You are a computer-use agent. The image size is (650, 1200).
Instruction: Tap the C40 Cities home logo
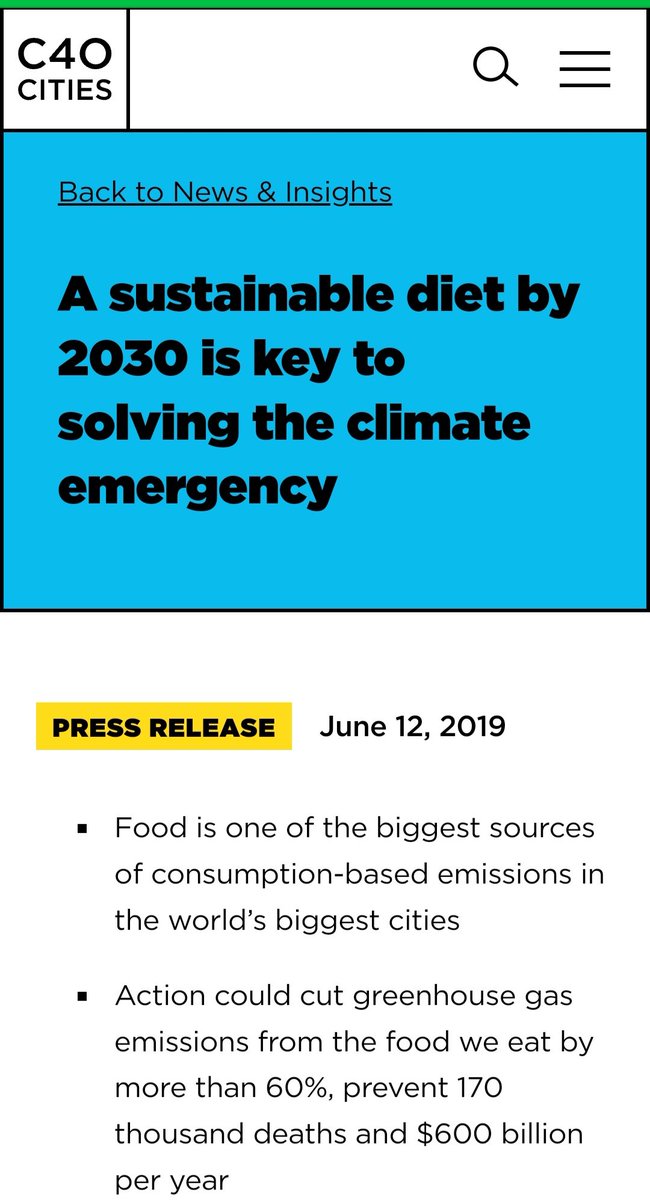pyautogui.click(x=65, y=70)
